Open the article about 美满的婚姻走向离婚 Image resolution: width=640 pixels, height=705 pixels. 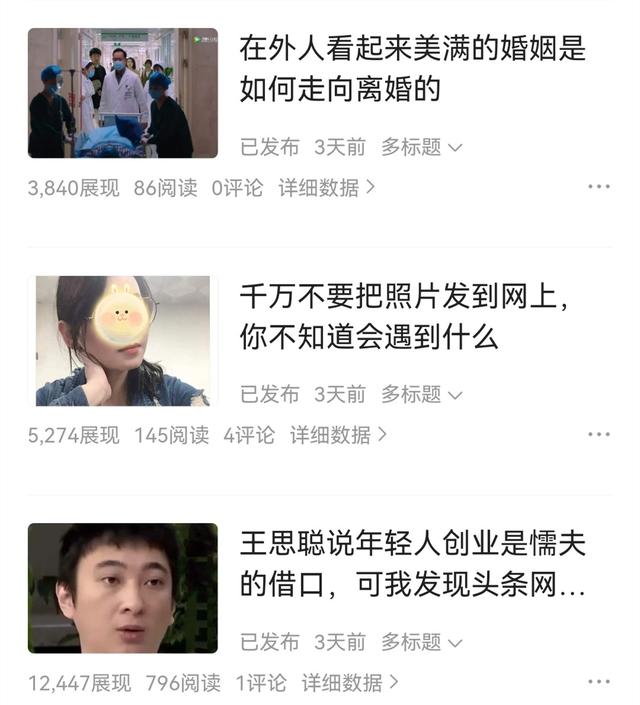coord(412,68)
